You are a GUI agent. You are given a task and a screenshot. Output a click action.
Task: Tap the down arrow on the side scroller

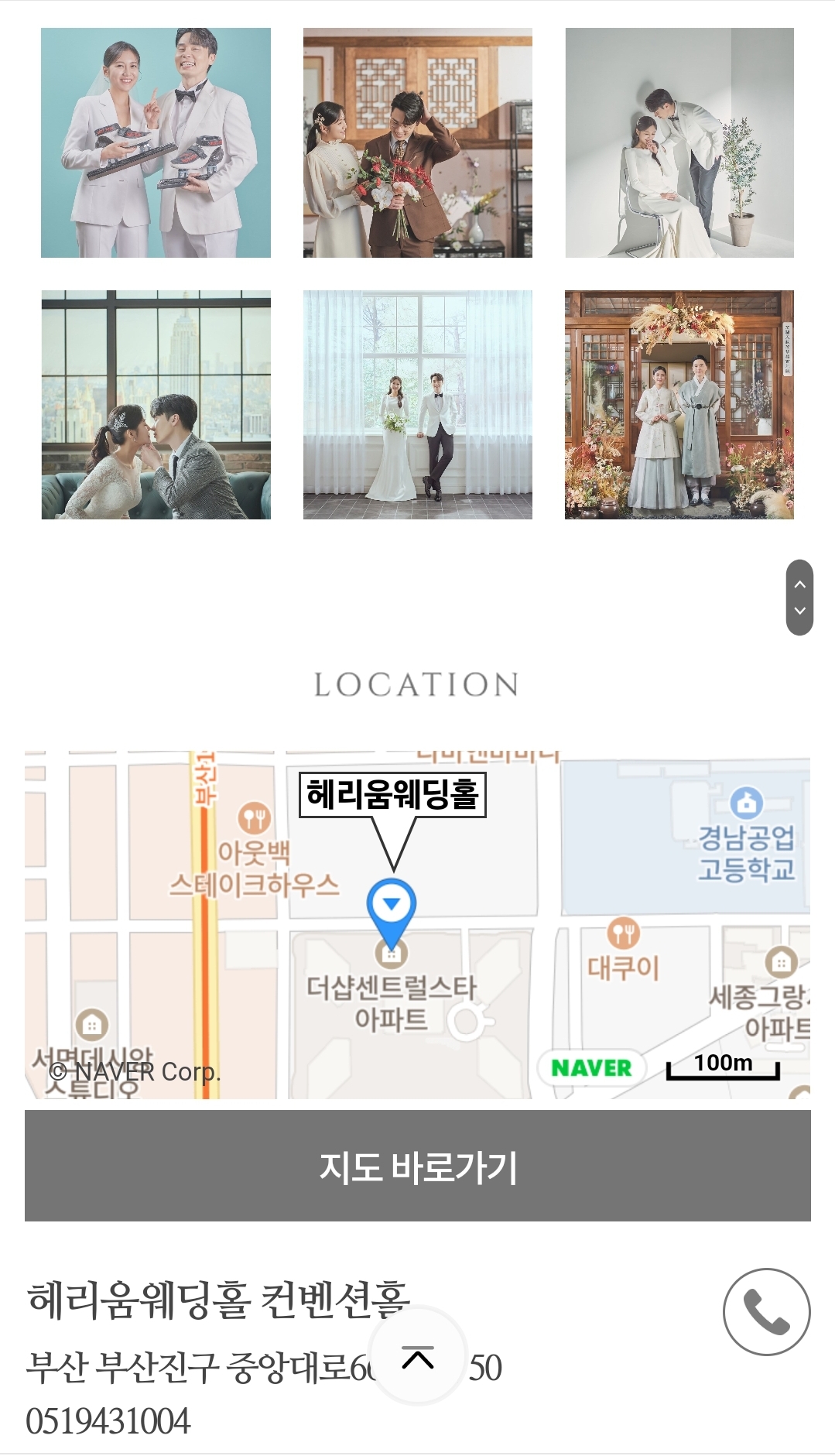pyautogui.click(x=800, y=611)
